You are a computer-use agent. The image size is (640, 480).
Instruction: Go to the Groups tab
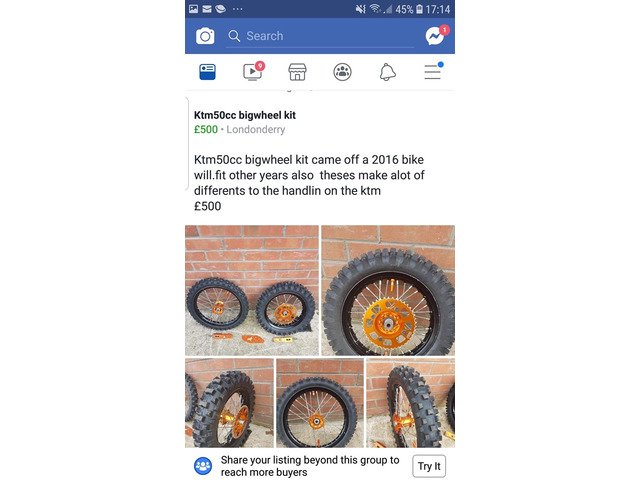342,72
